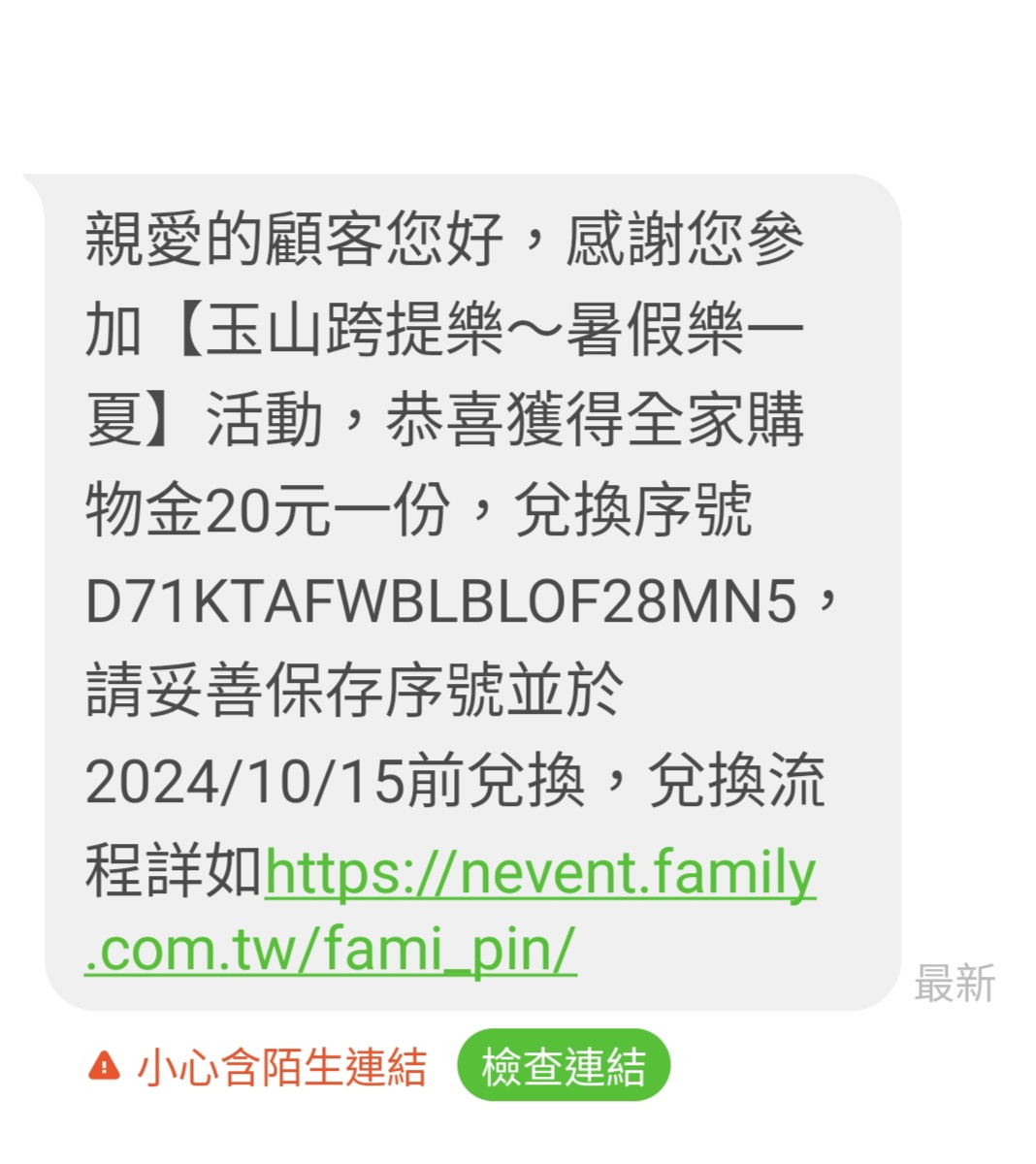Open the nevent.family.com.tw link

(539, 873)
